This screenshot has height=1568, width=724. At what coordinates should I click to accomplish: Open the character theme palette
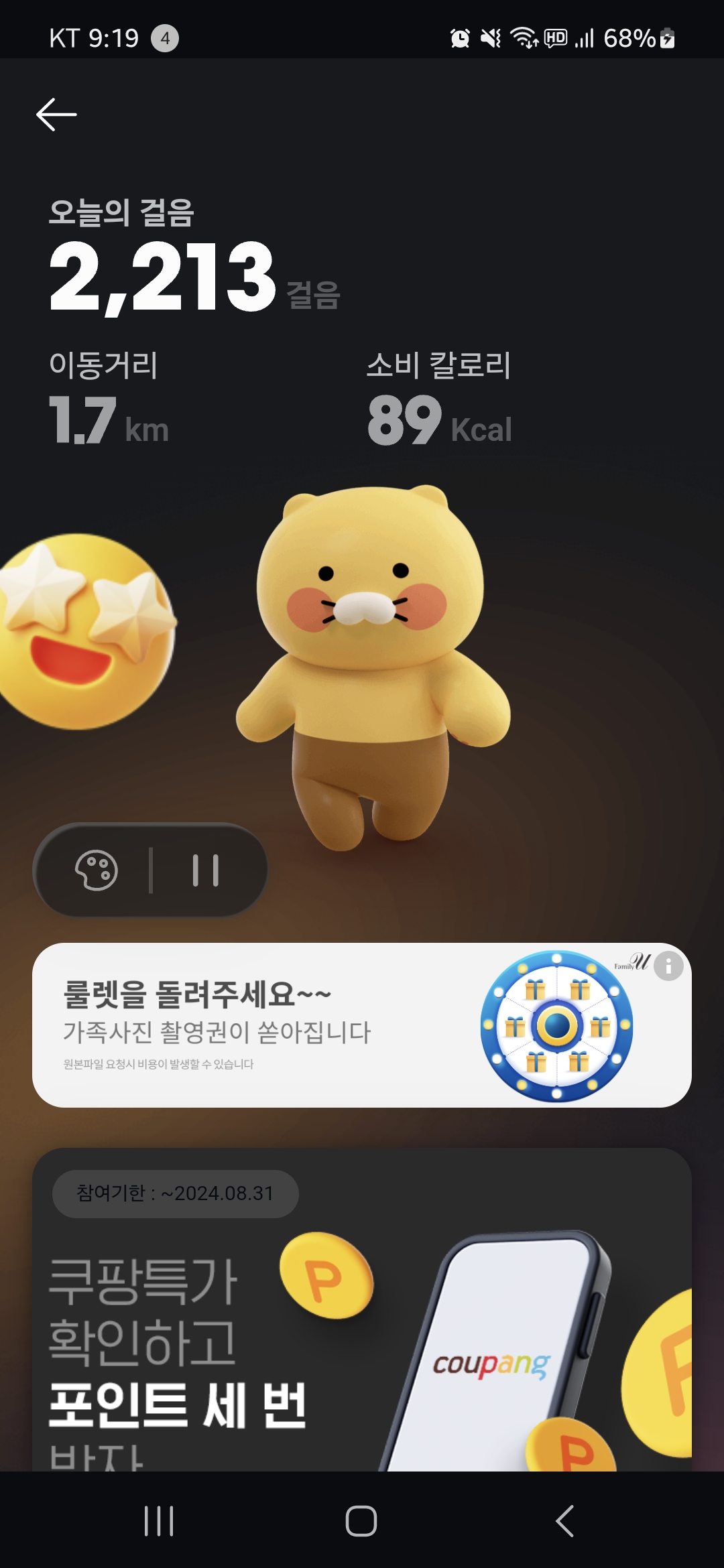(97, 870)
